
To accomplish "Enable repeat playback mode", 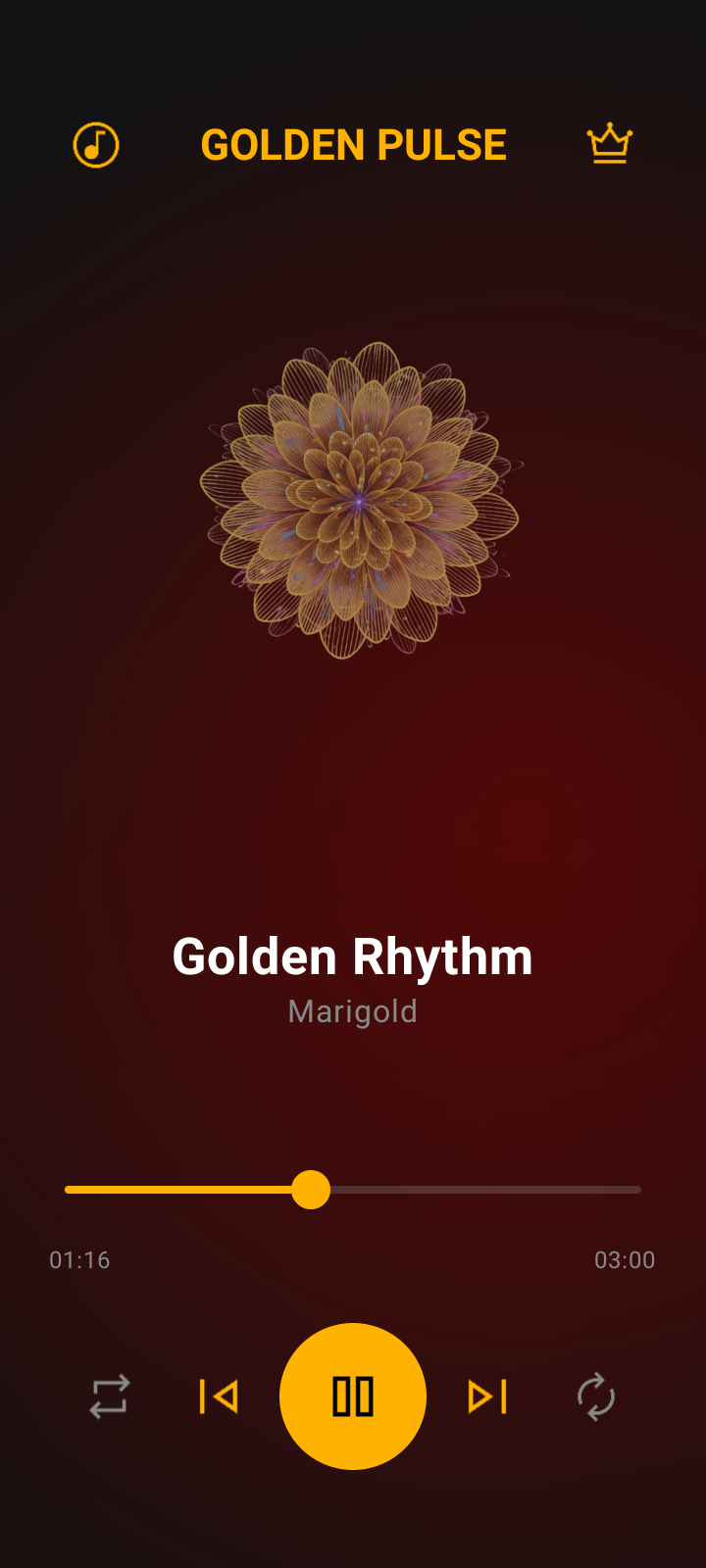I will 110,1396.
